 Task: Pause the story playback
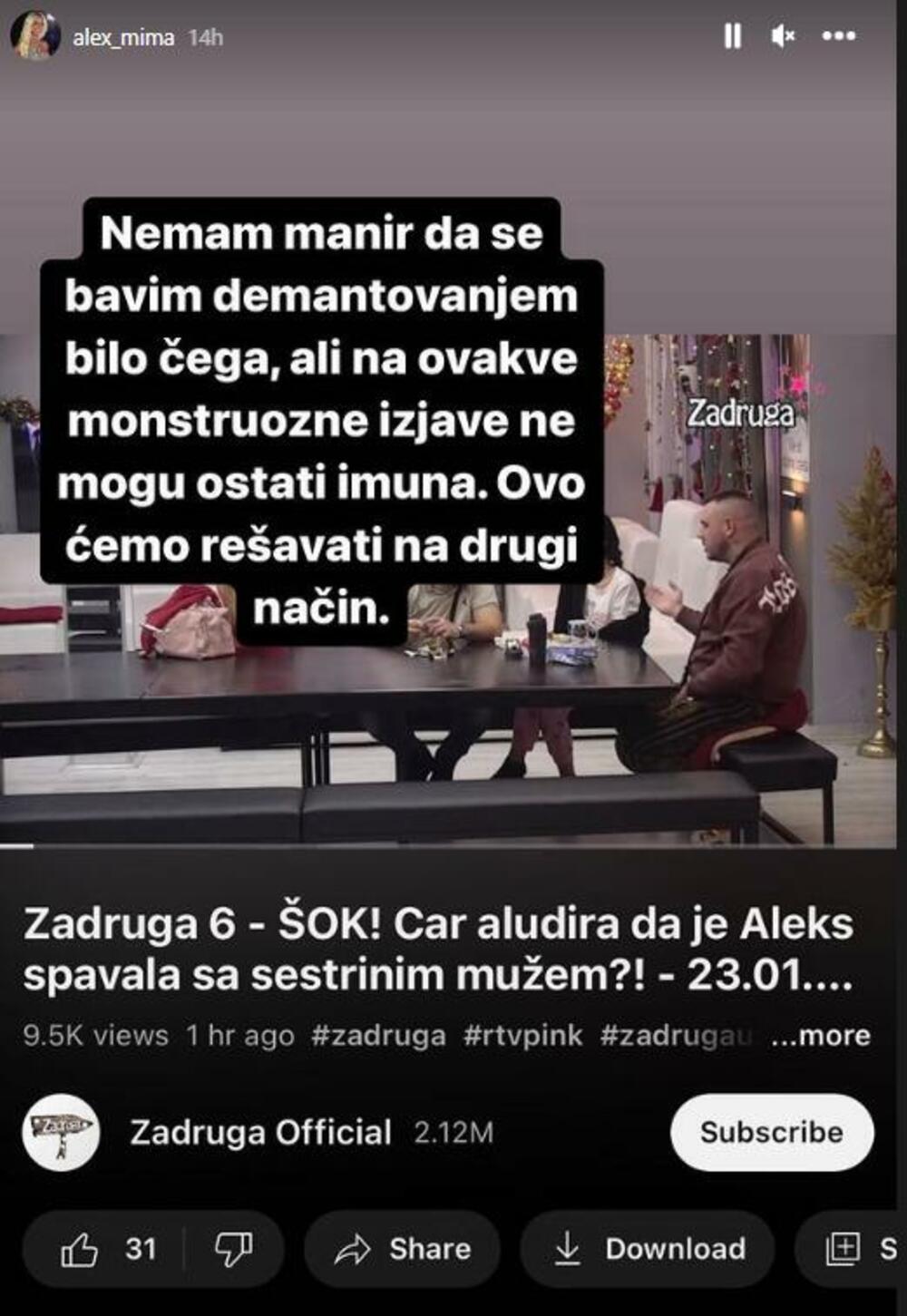(x=732, y=36)
